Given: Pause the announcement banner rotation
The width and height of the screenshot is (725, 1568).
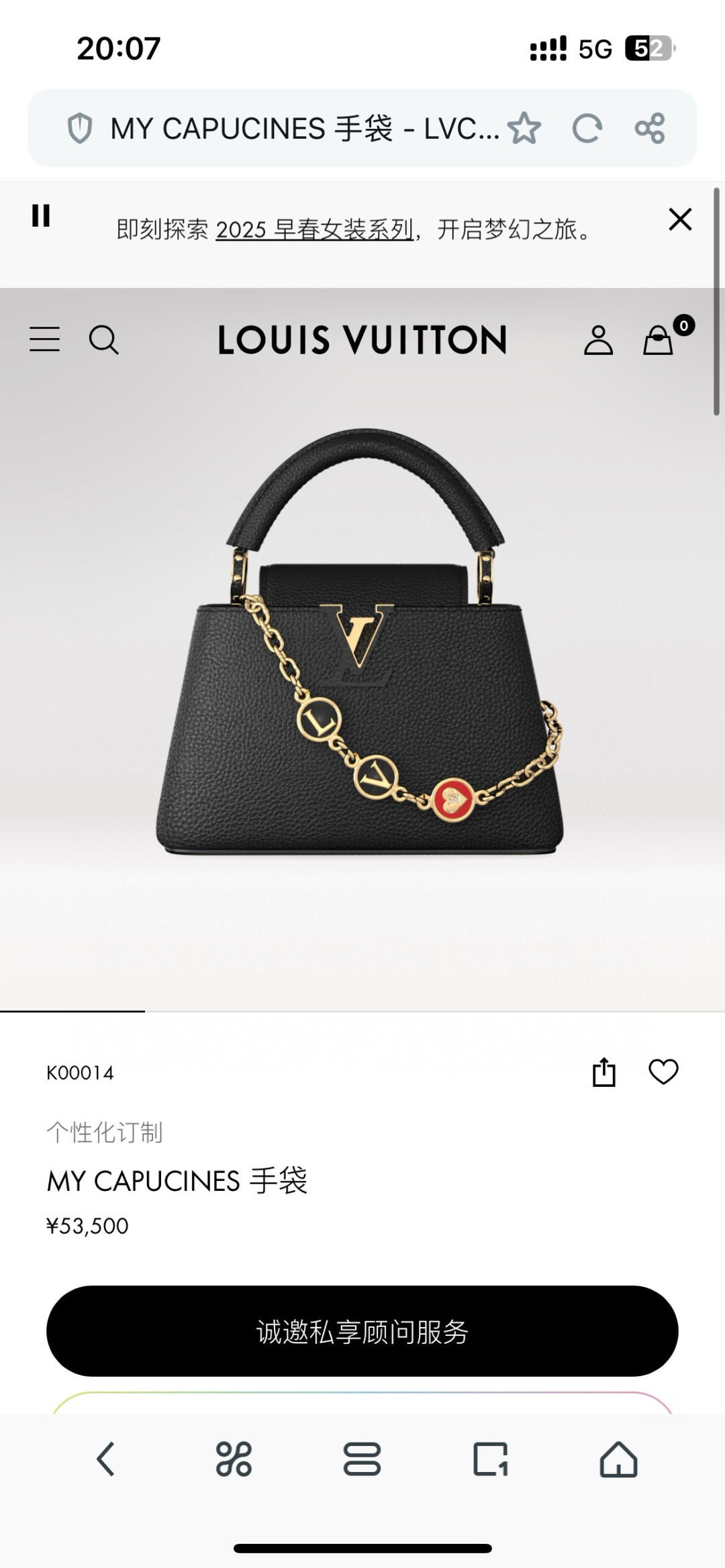Looking at the screenshot, I should pyautogui.click(x=41, y=216).
